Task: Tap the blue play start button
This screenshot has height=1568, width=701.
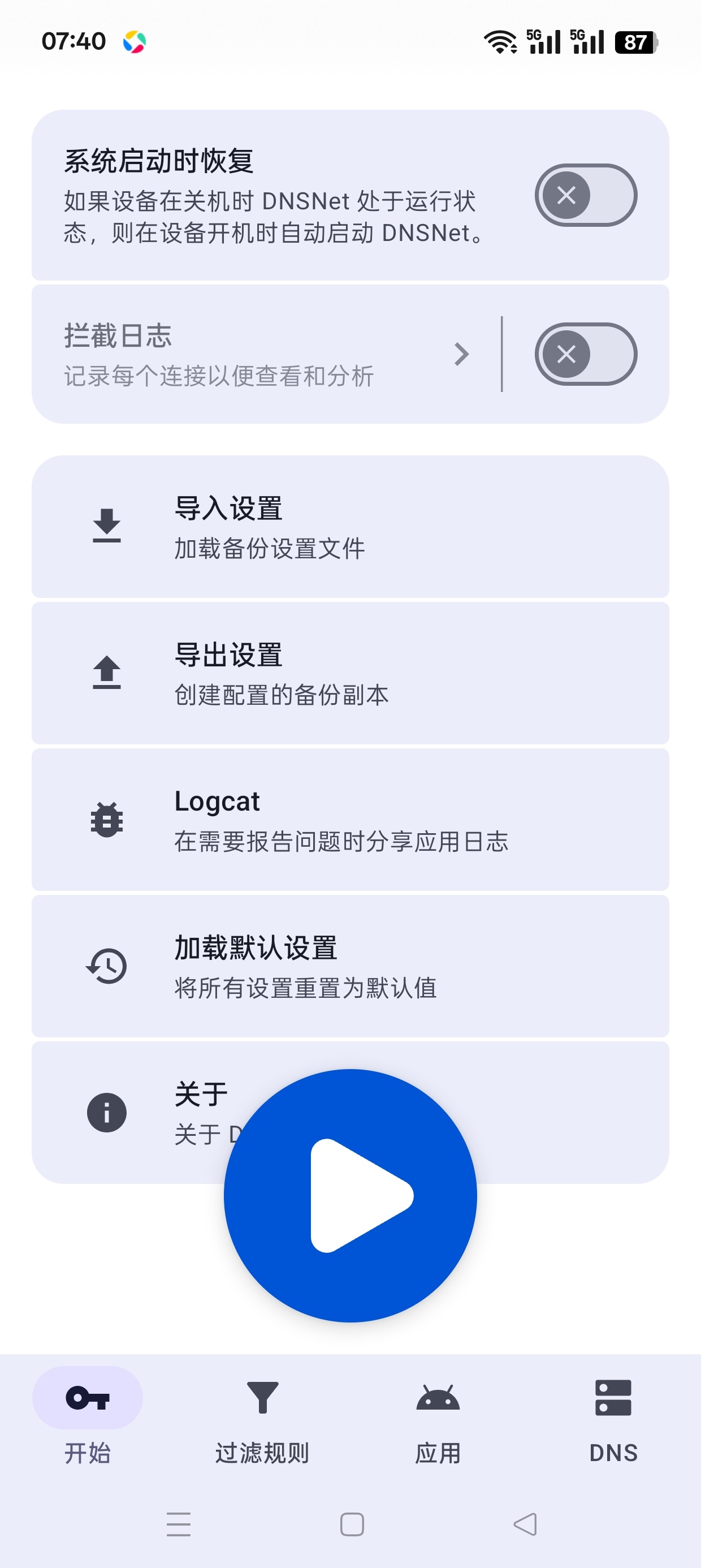Action: [350, 1196]
